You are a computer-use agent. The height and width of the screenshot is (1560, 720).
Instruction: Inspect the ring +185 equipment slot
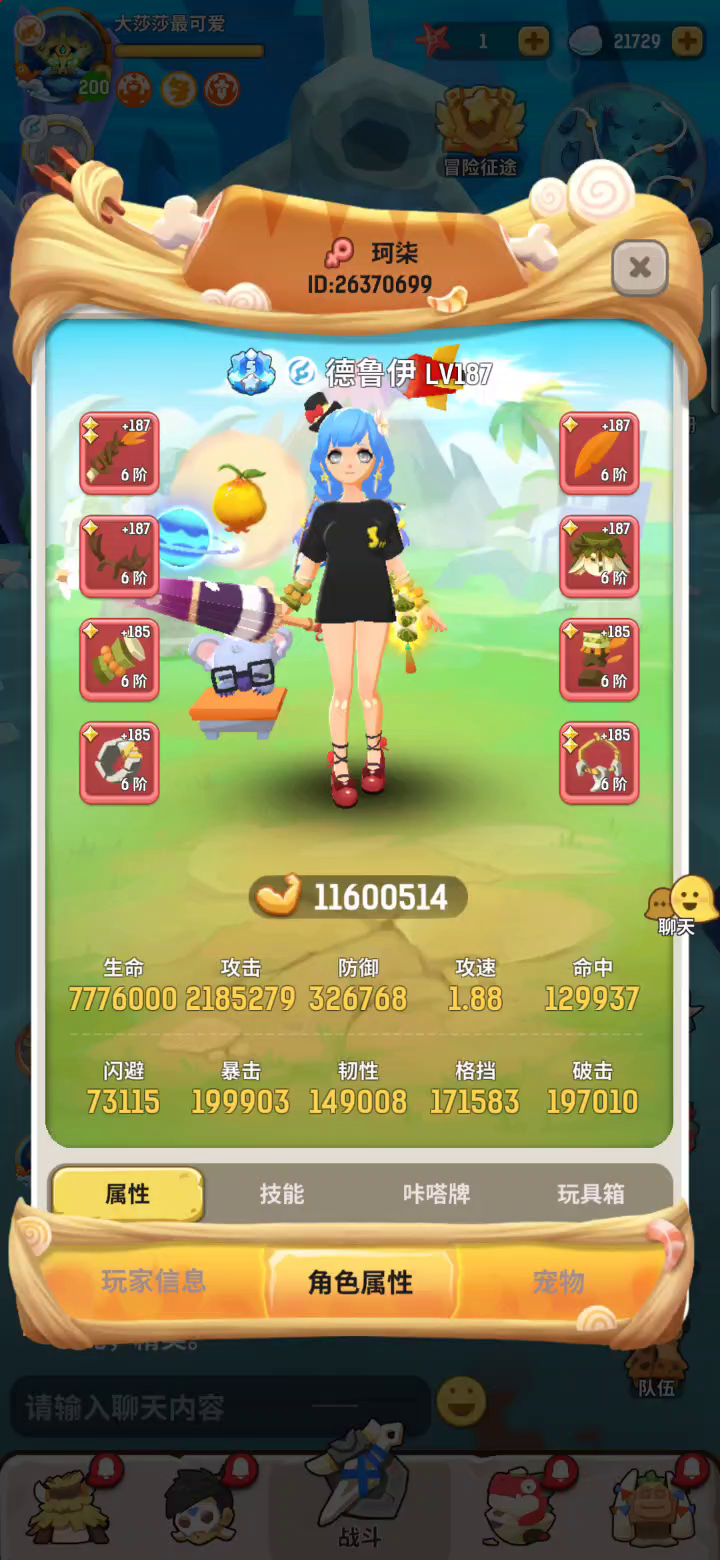(120, 763)
